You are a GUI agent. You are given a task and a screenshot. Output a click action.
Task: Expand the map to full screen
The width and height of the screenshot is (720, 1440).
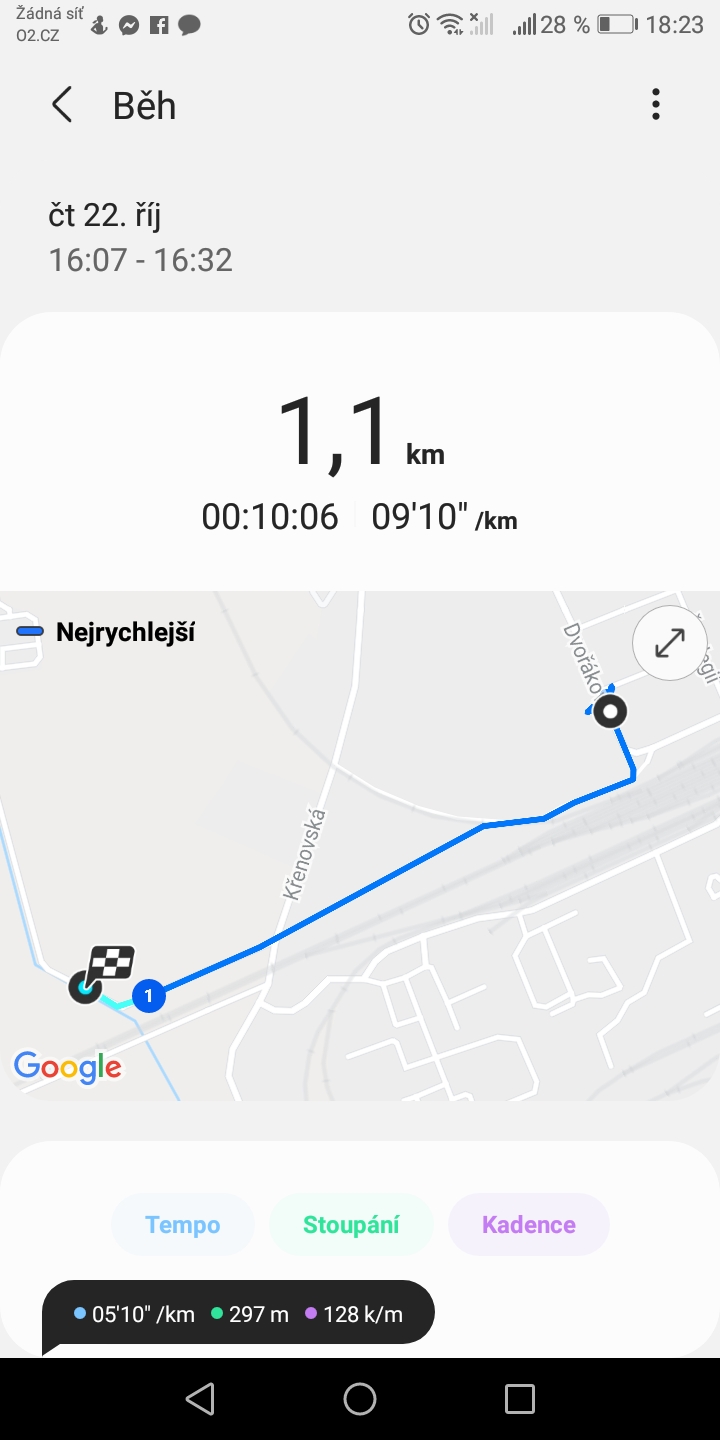(x=669, y=643)
